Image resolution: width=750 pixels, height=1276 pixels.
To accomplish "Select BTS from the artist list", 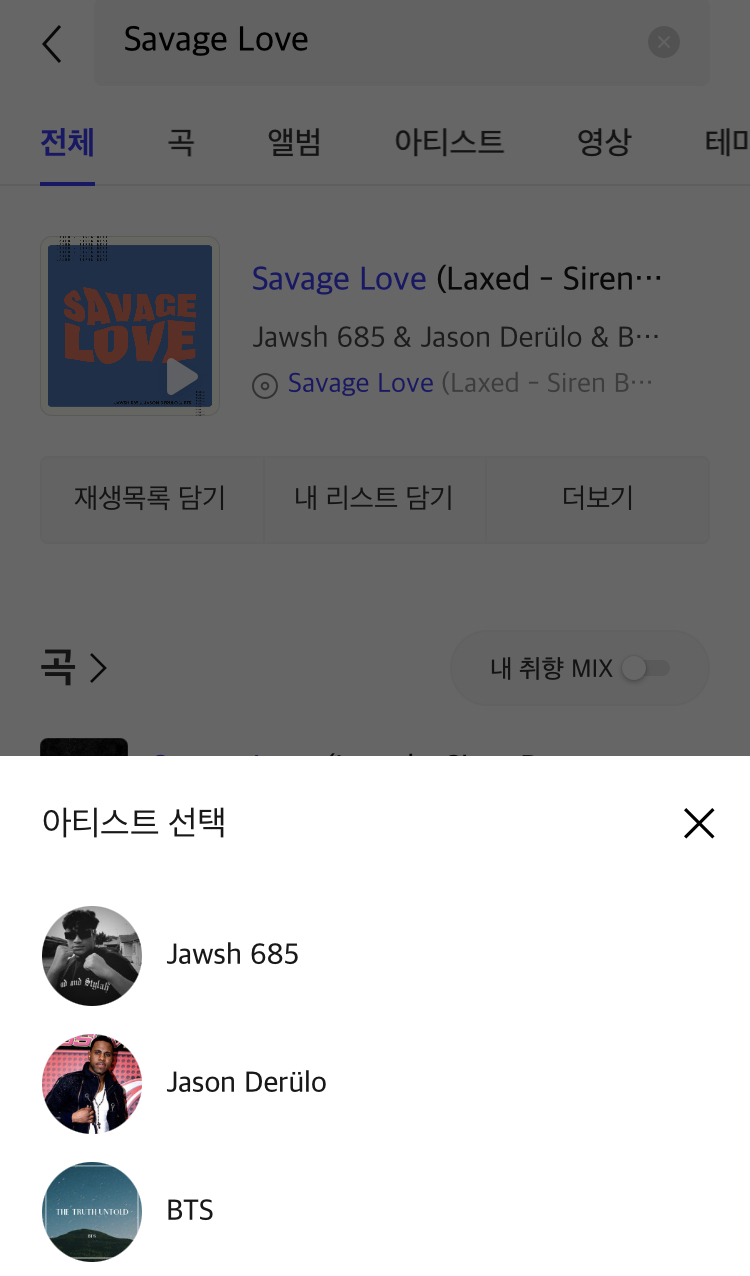I will click(190, 1210).
